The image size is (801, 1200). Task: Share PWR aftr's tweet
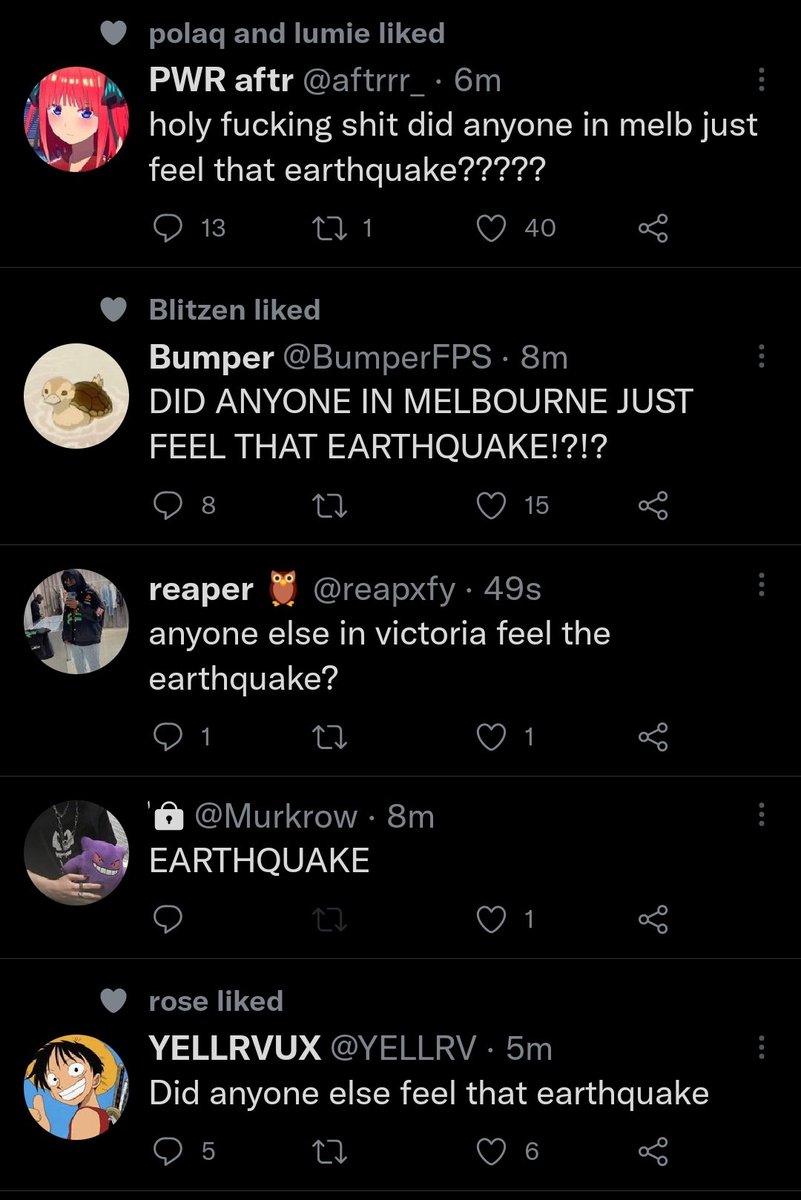(x=652, y=229)
